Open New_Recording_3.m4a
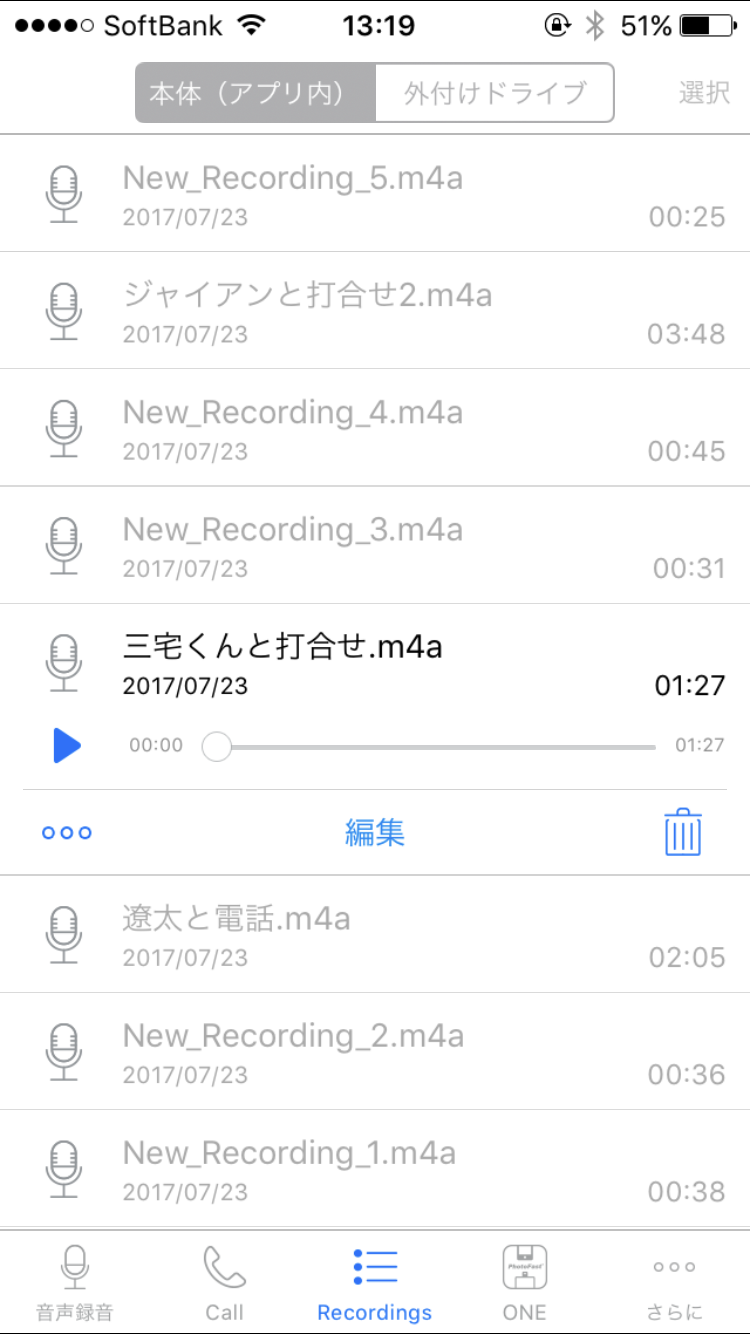The height and width of the screenshot is (1334, 750). coord(375,545)
